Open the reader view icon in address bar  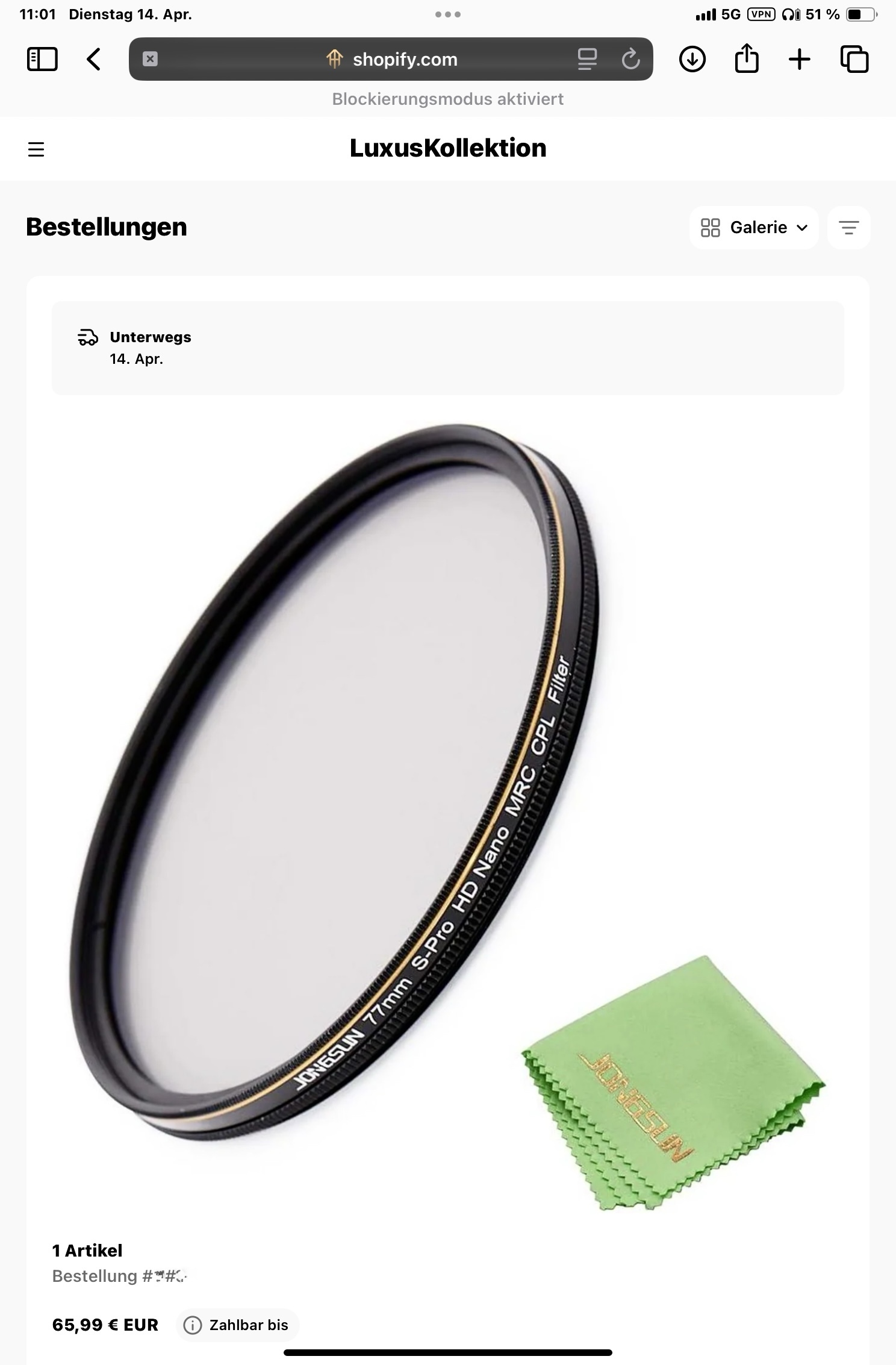(586, 60)
